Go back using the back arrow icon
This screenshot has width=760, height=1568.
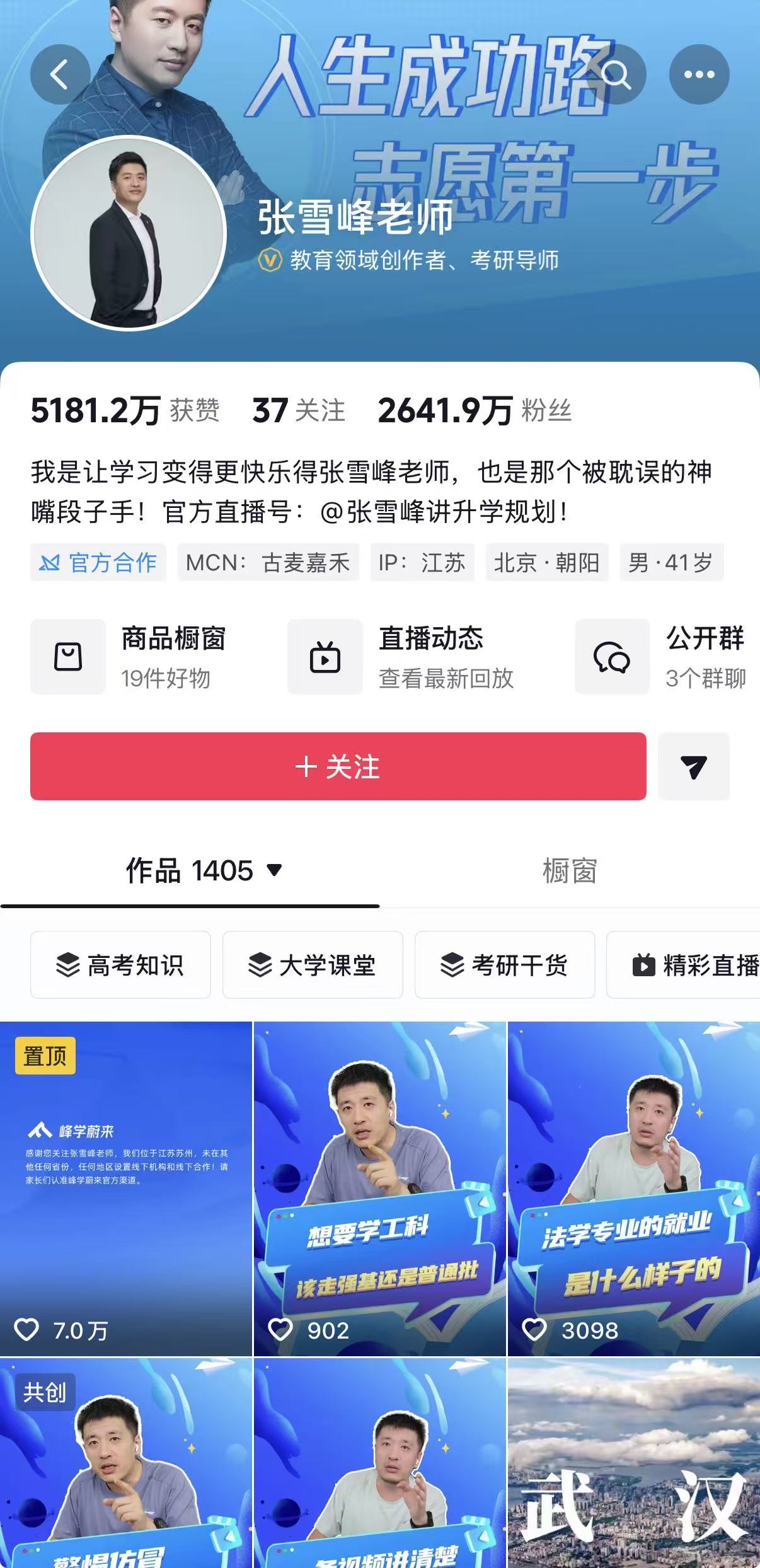[x=59, y=74]
